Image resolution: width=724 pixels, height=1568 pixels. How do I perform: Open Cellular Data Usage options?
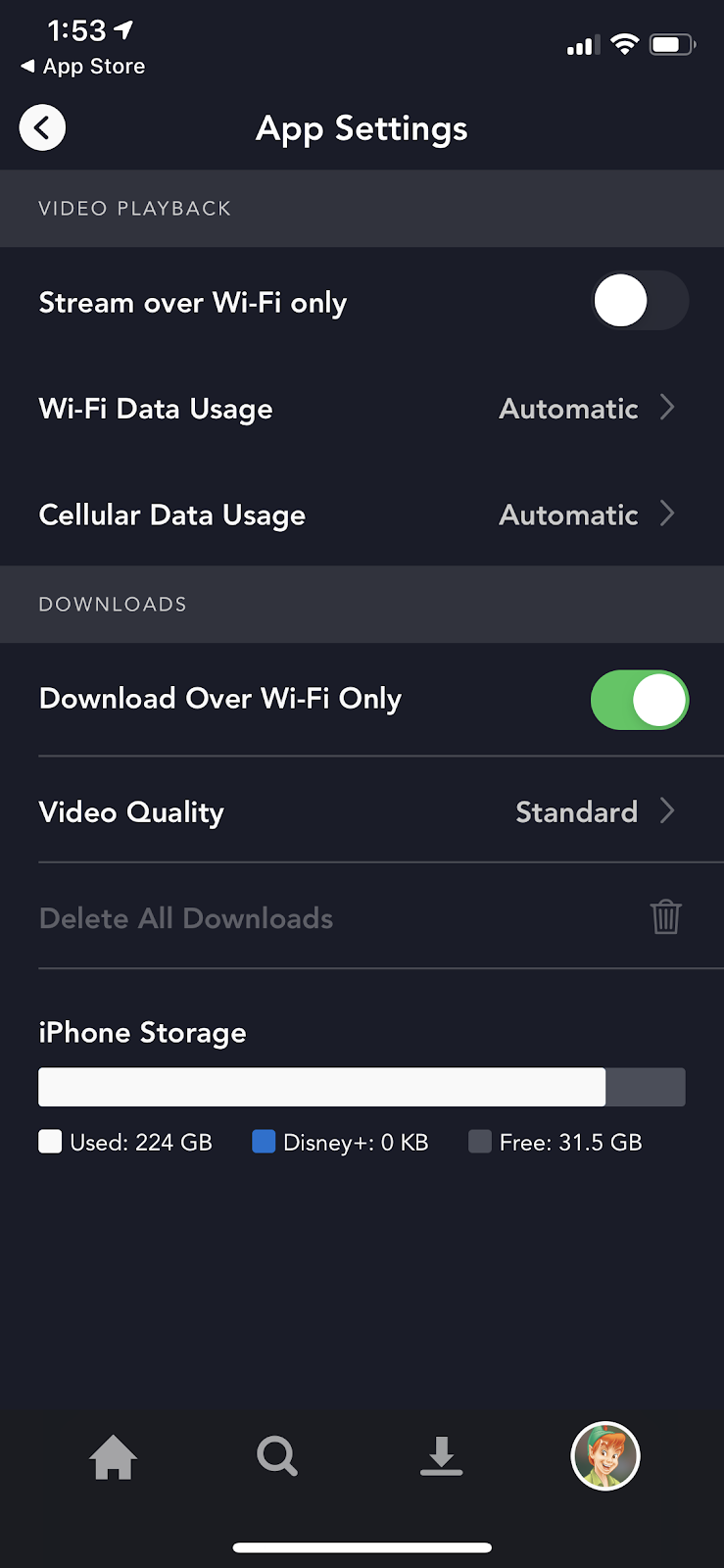point(362,514)
